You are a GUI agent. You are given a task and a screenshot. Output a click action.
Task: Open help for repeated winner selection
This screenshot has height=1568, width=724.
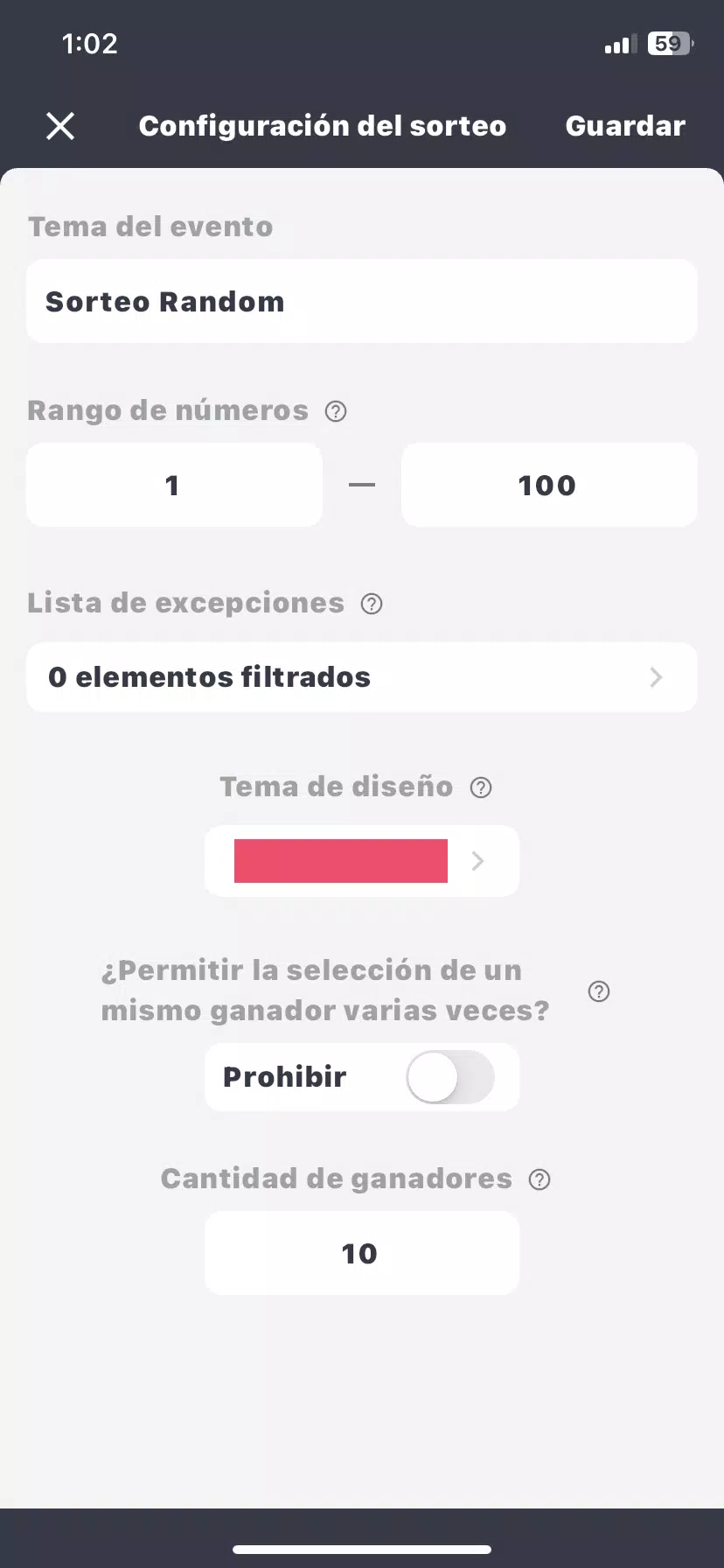(599, 991)
